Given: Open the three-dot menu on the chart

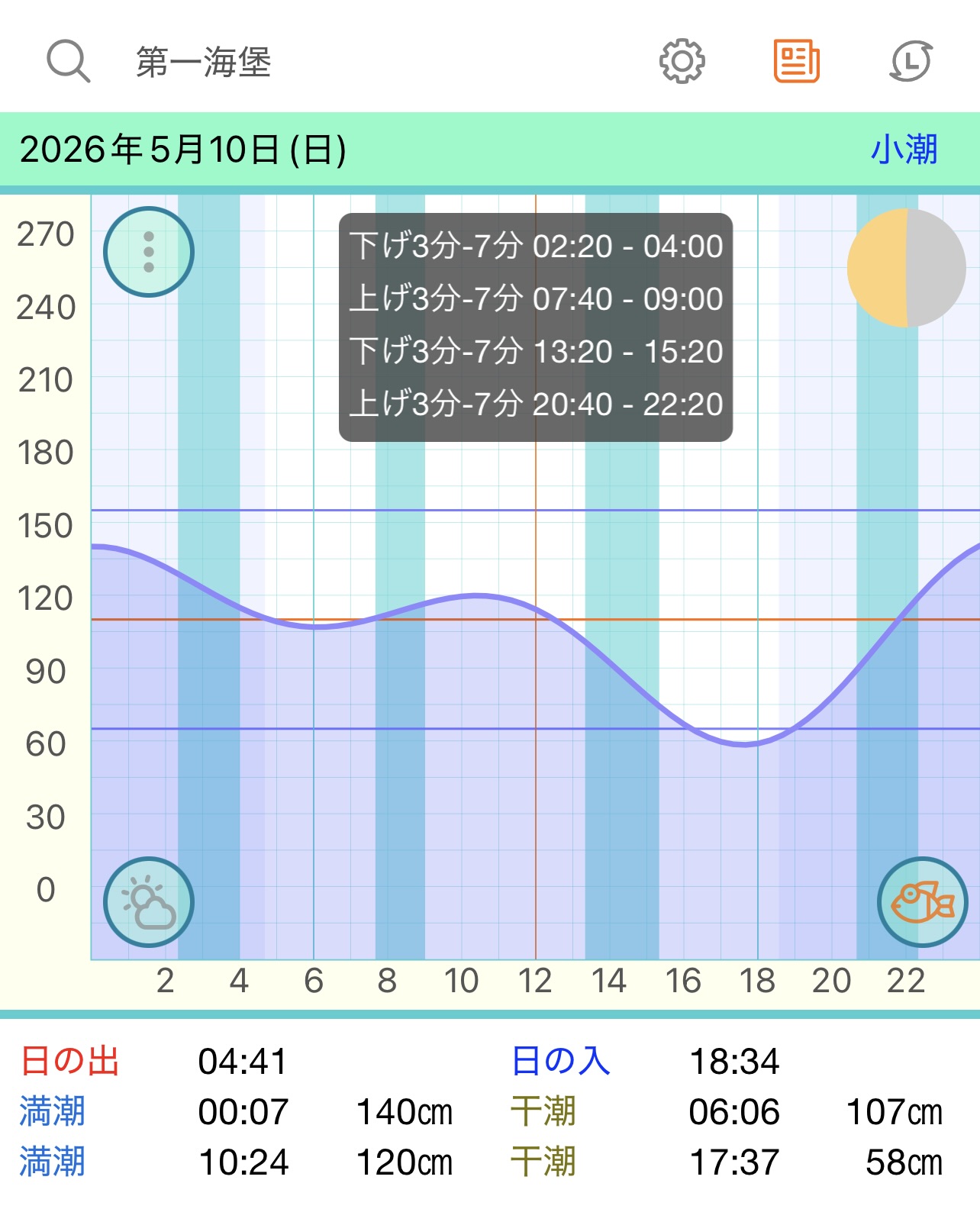Looking at the screenshot, I should click(149, 252).
